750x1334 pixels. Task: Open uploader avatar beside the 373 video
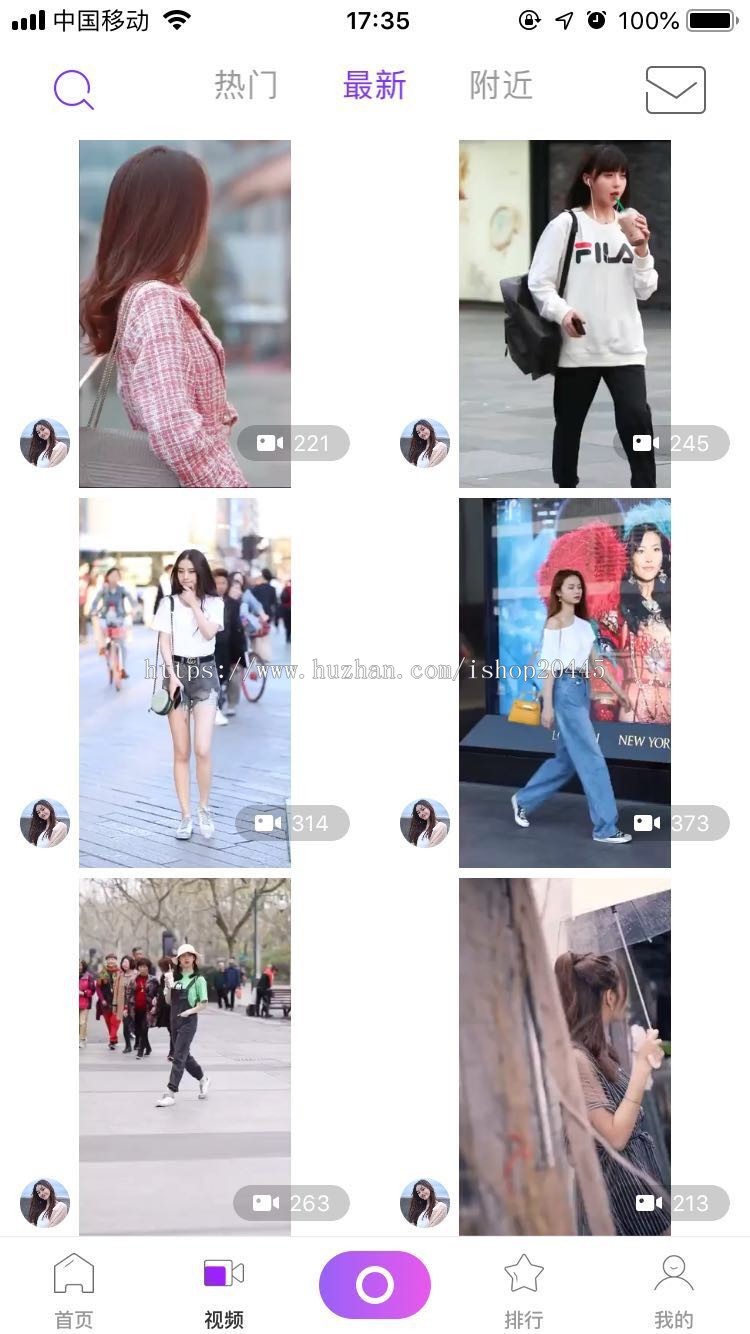pyautogui.click(x=425, y=823)
